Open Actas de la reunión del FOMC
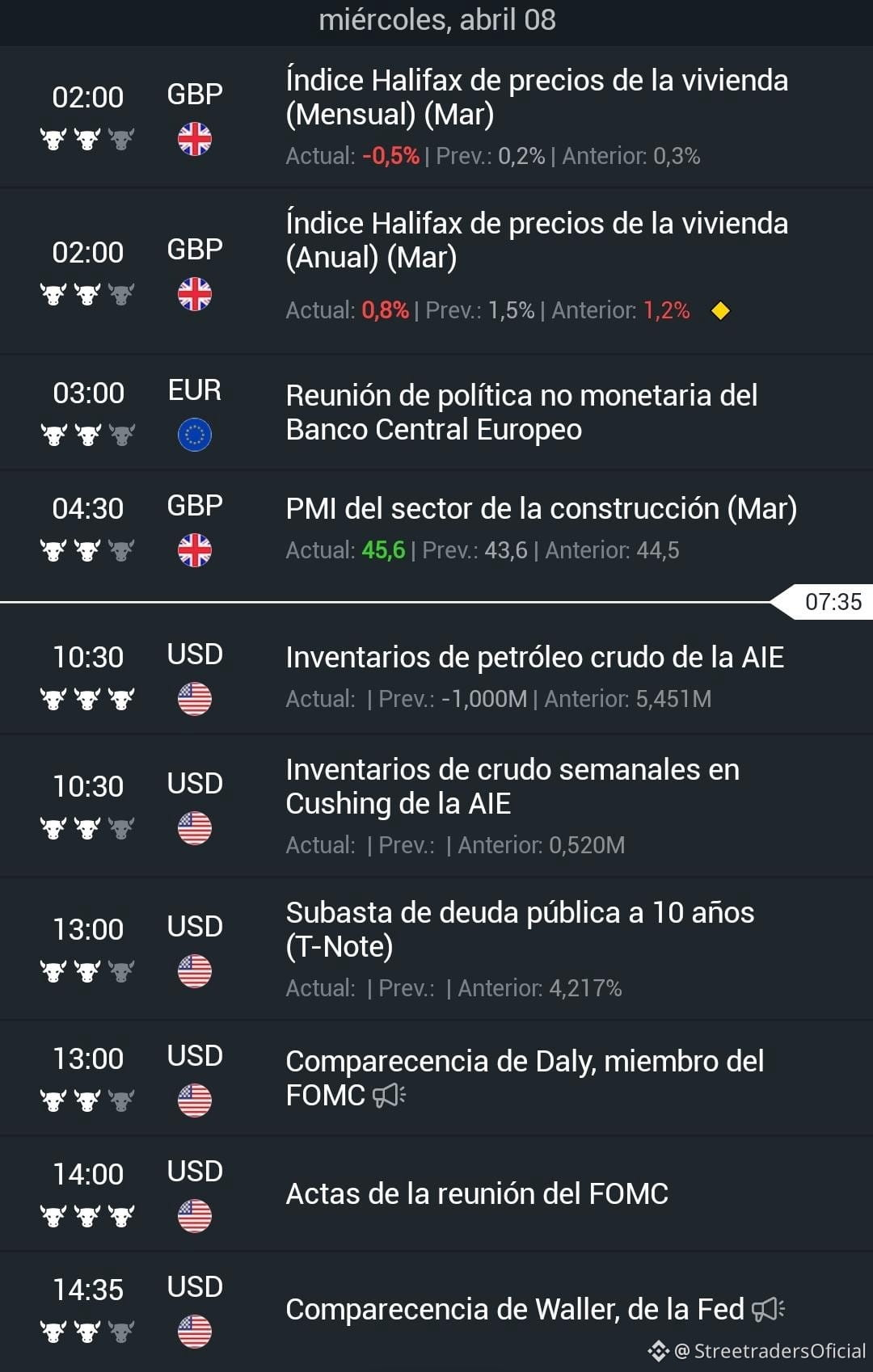 point(436,1193)
